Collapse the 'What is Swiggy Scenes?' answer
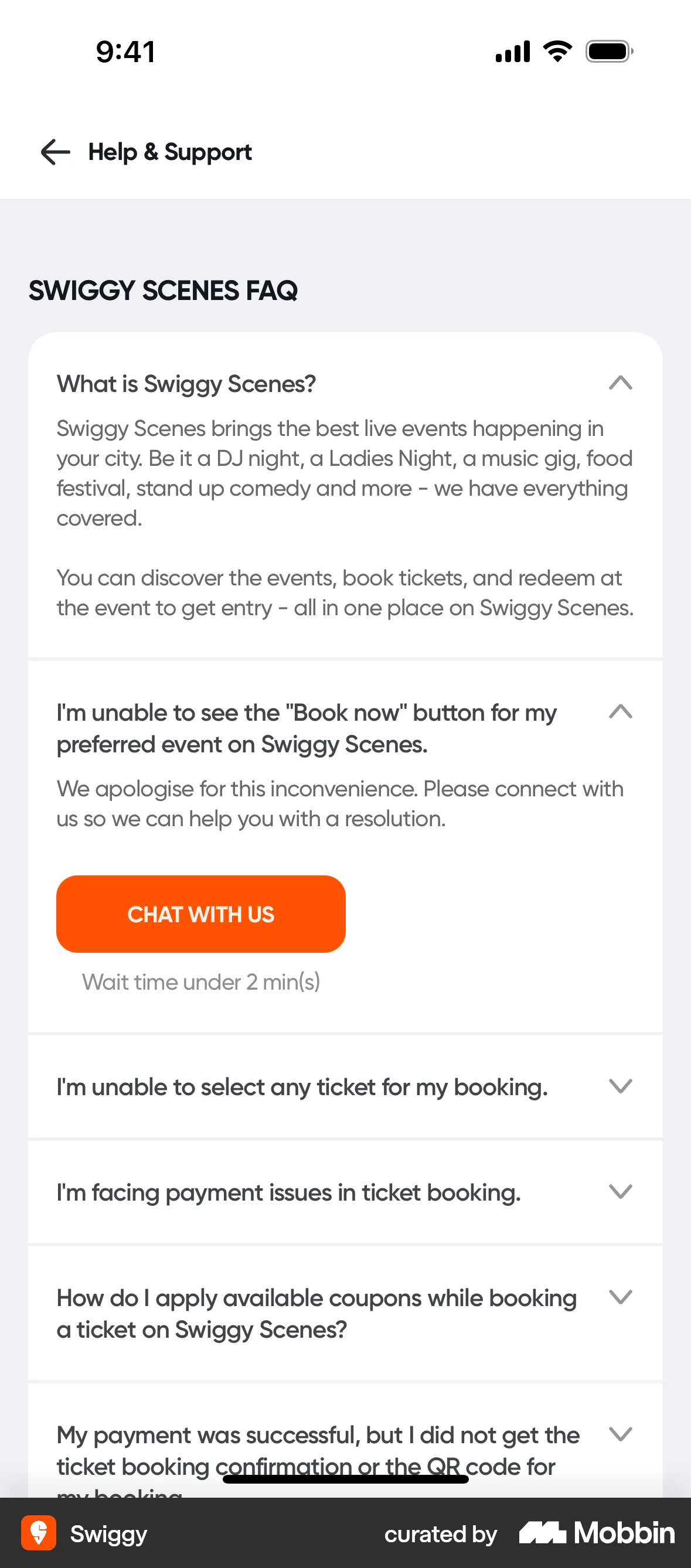This screenshot has height=1568, width=691. pyautogui.click(x=621, y=383)
